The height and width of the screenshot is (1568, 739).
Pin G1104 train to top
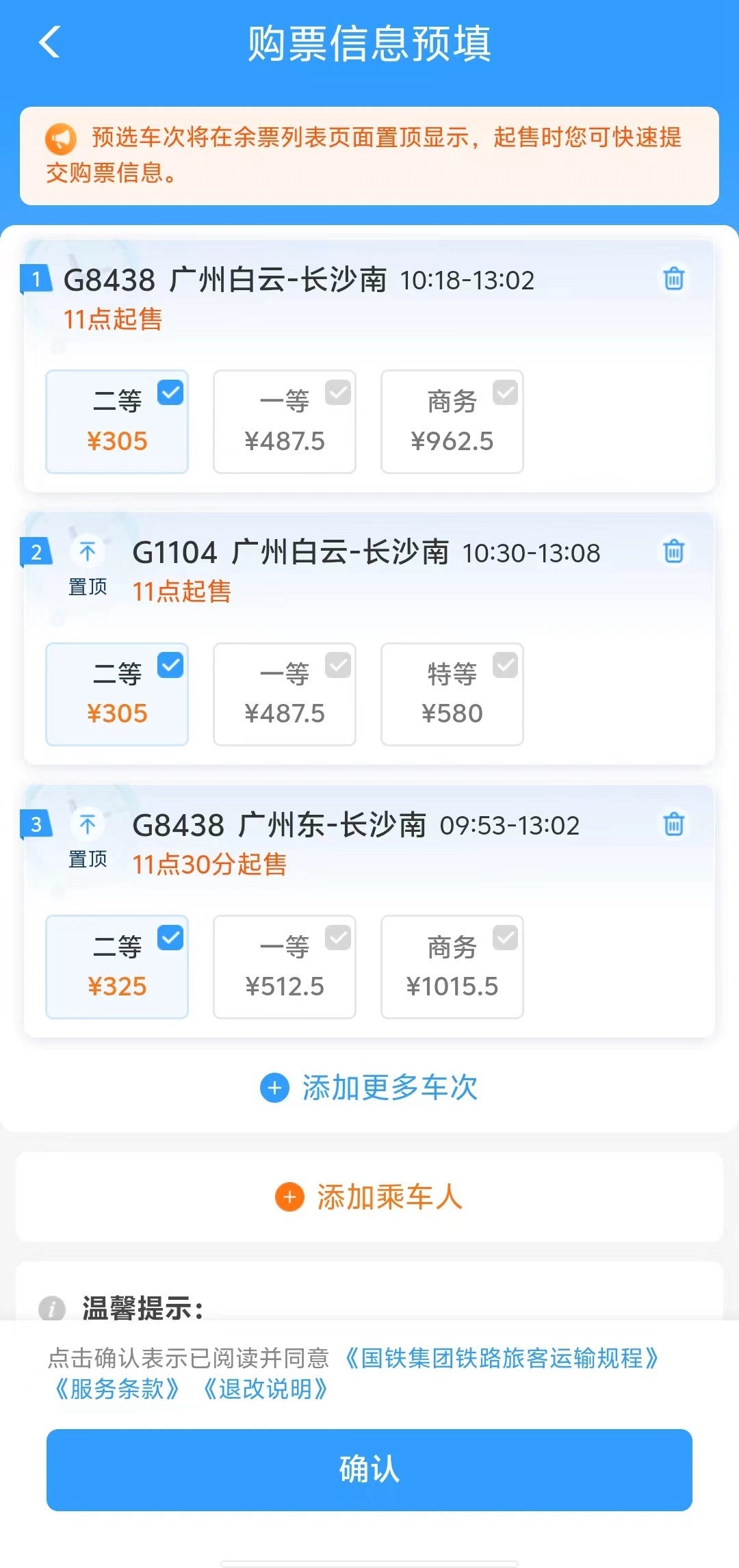(x=88, y=565)
